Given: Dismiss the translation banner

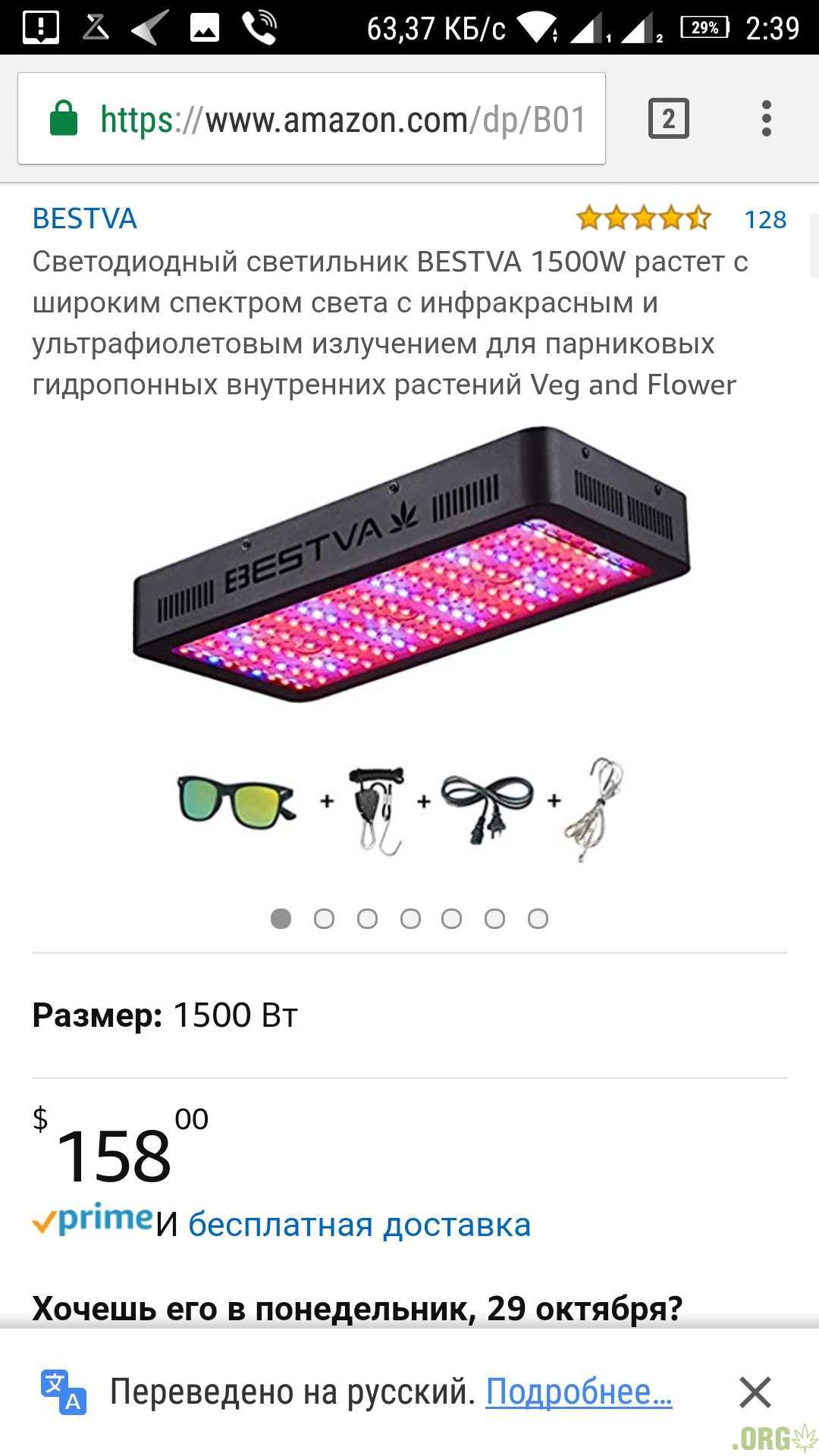Looking at the screenshot, I should (755, 1392).
